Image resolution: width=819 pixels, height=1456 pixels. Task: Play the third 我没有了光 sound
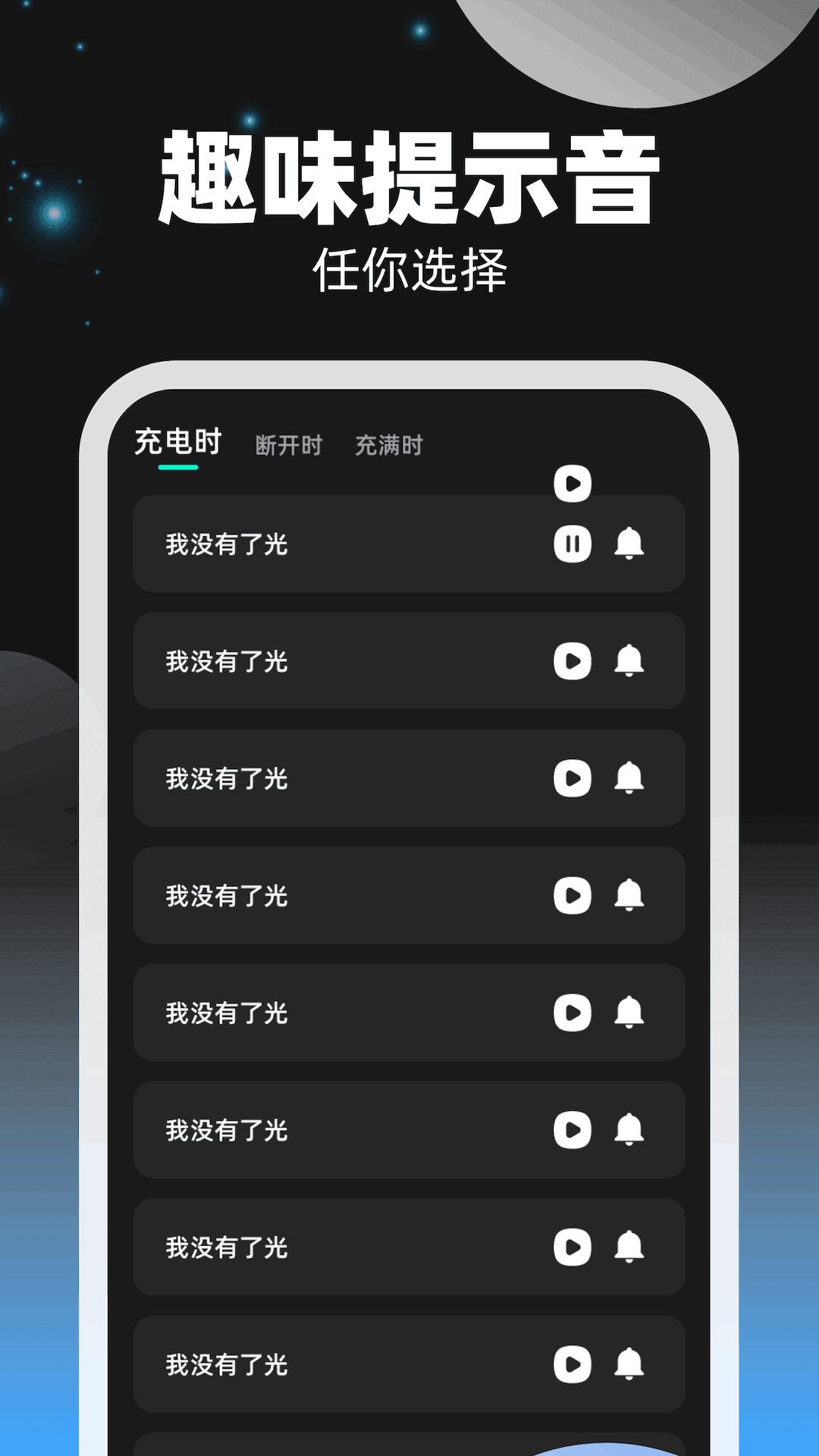[573, 778]
